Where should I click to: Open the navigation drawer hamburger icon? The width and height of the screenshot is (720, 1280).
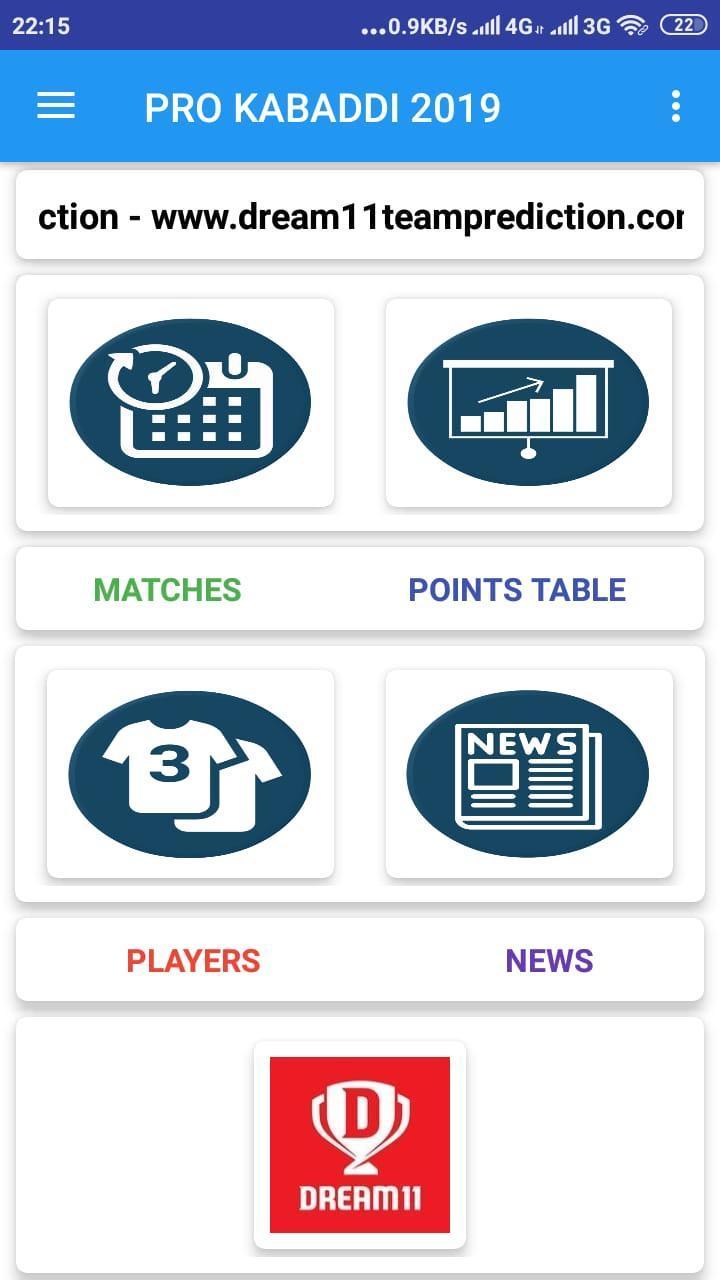(55, 106)
